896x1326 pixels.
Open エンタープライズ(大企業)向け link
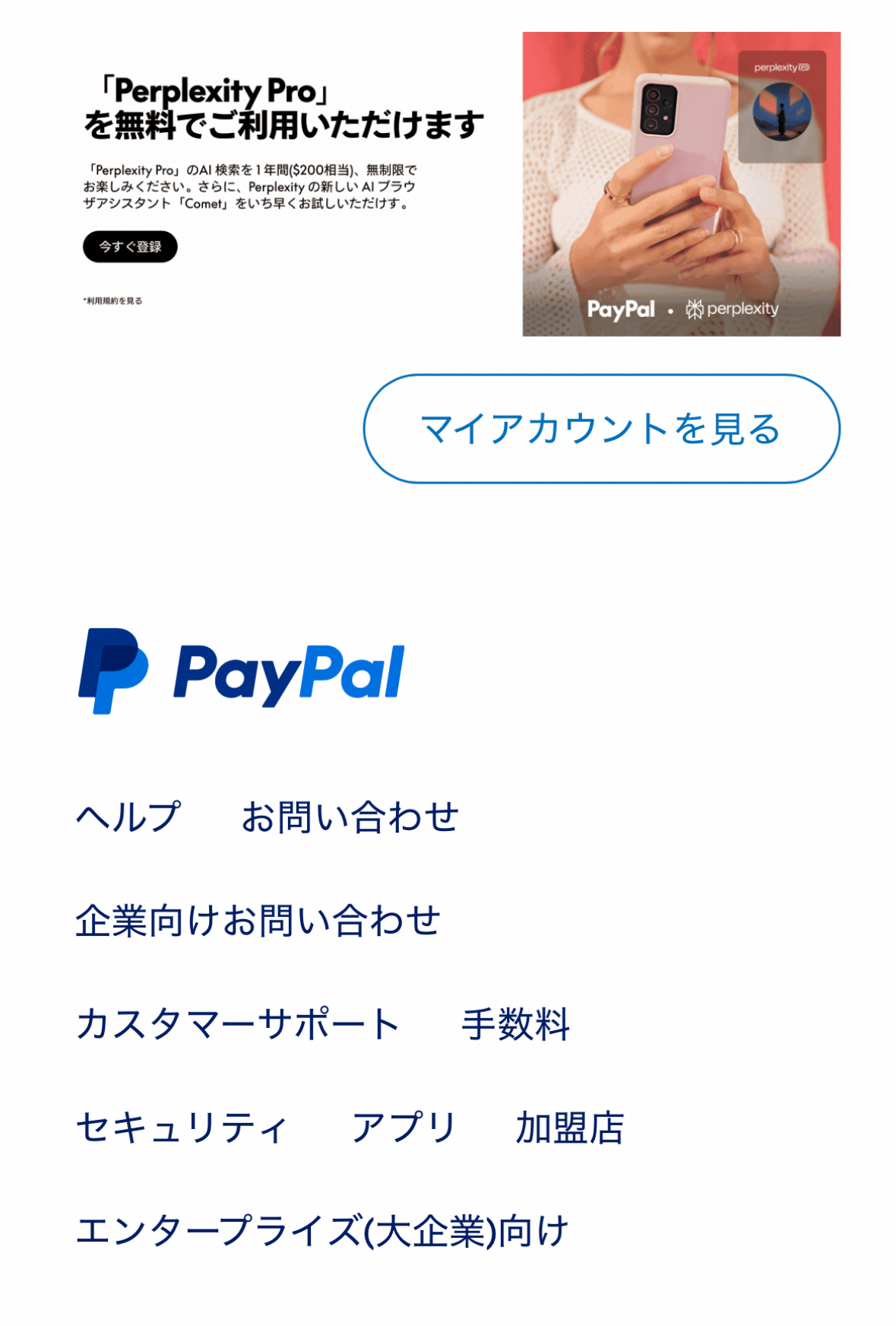pos(322,1231)
